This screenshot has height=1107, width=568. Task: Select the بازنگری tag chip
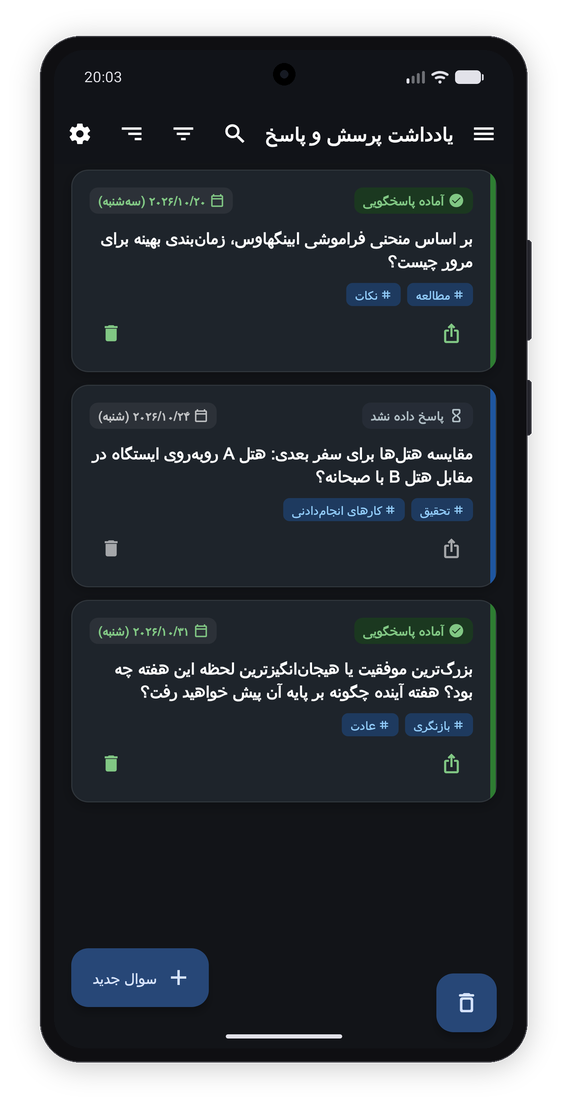pyautogui.click(x=439, y=725)
